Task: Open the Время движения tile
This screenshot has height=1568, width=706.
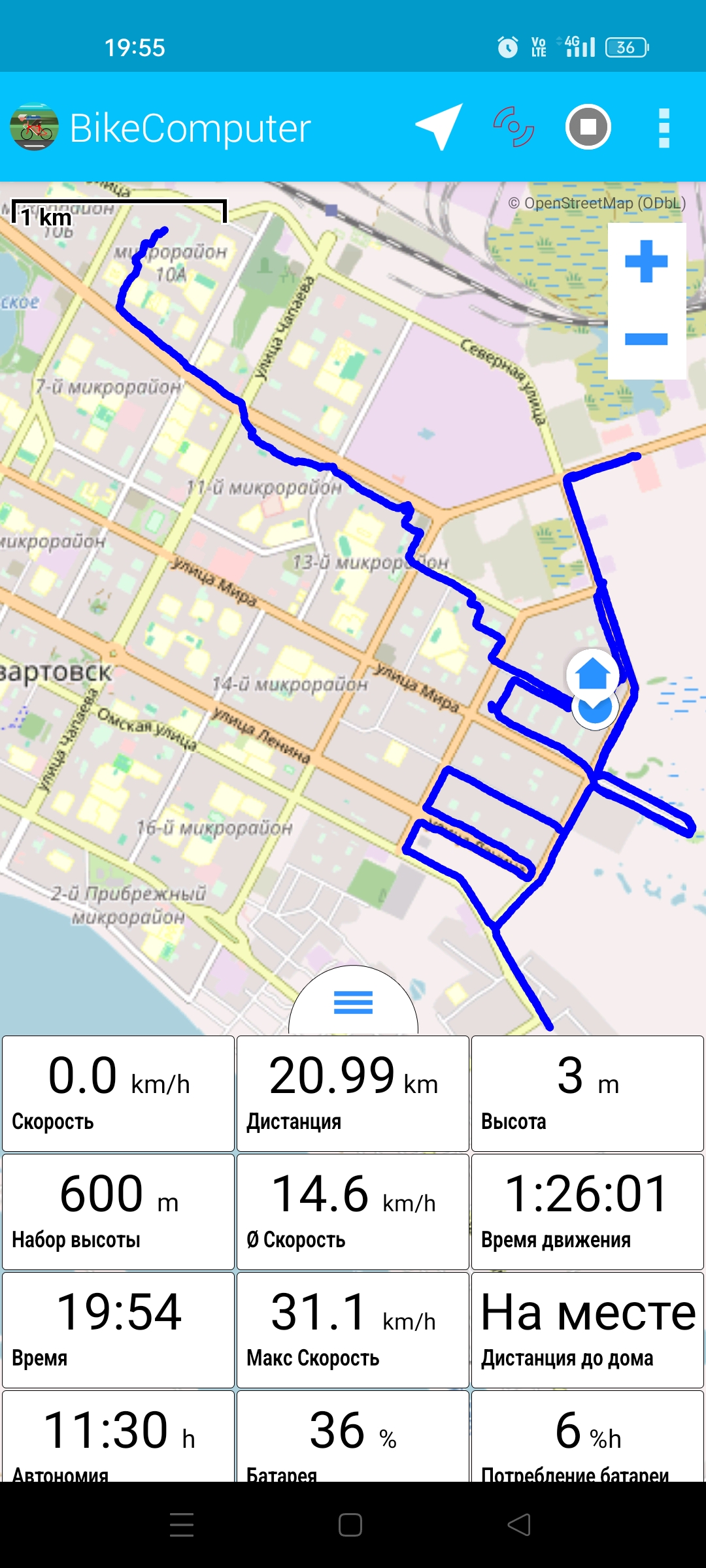Action: 588,1211
